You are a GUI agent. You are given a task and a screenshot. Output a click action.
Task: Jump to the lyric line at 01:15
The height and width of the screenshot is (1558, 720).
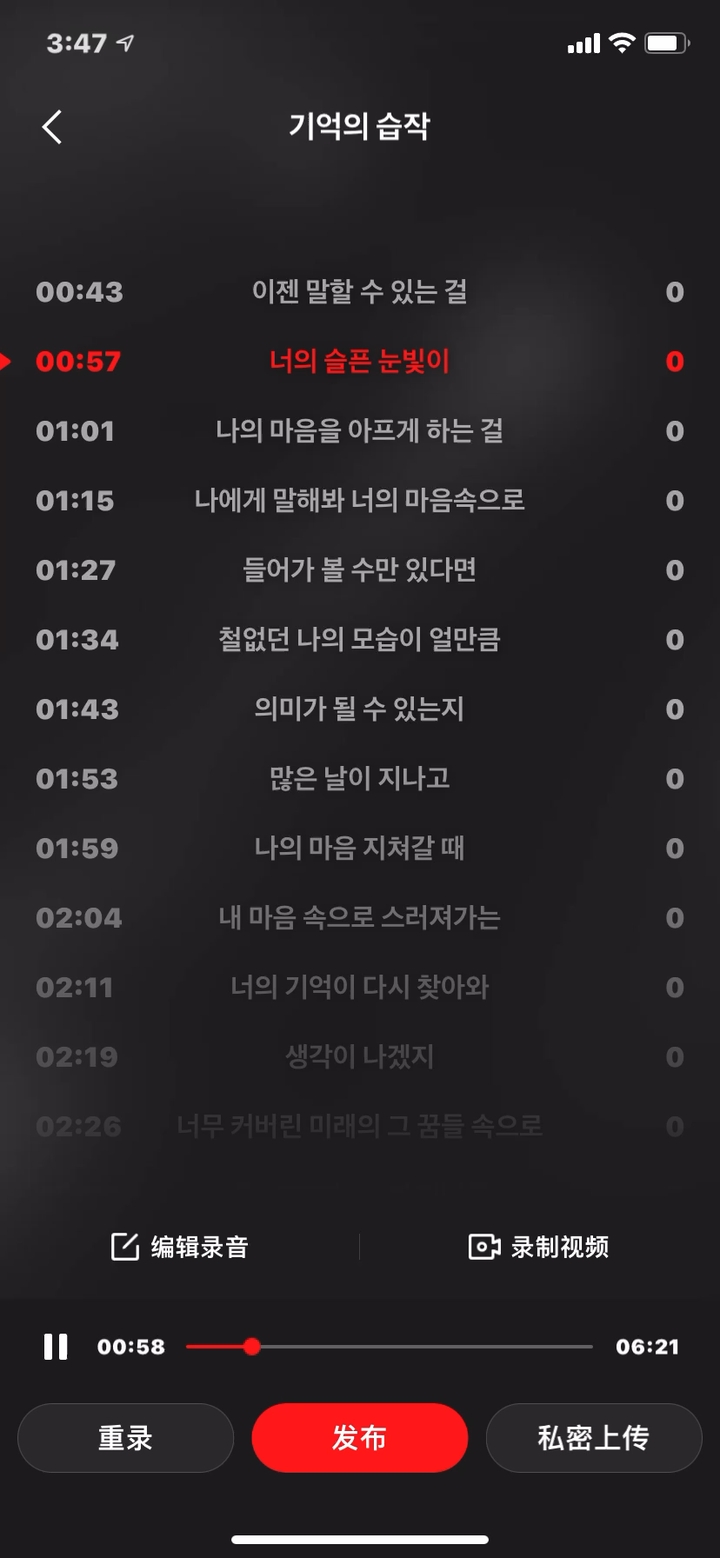coord(359,500)
